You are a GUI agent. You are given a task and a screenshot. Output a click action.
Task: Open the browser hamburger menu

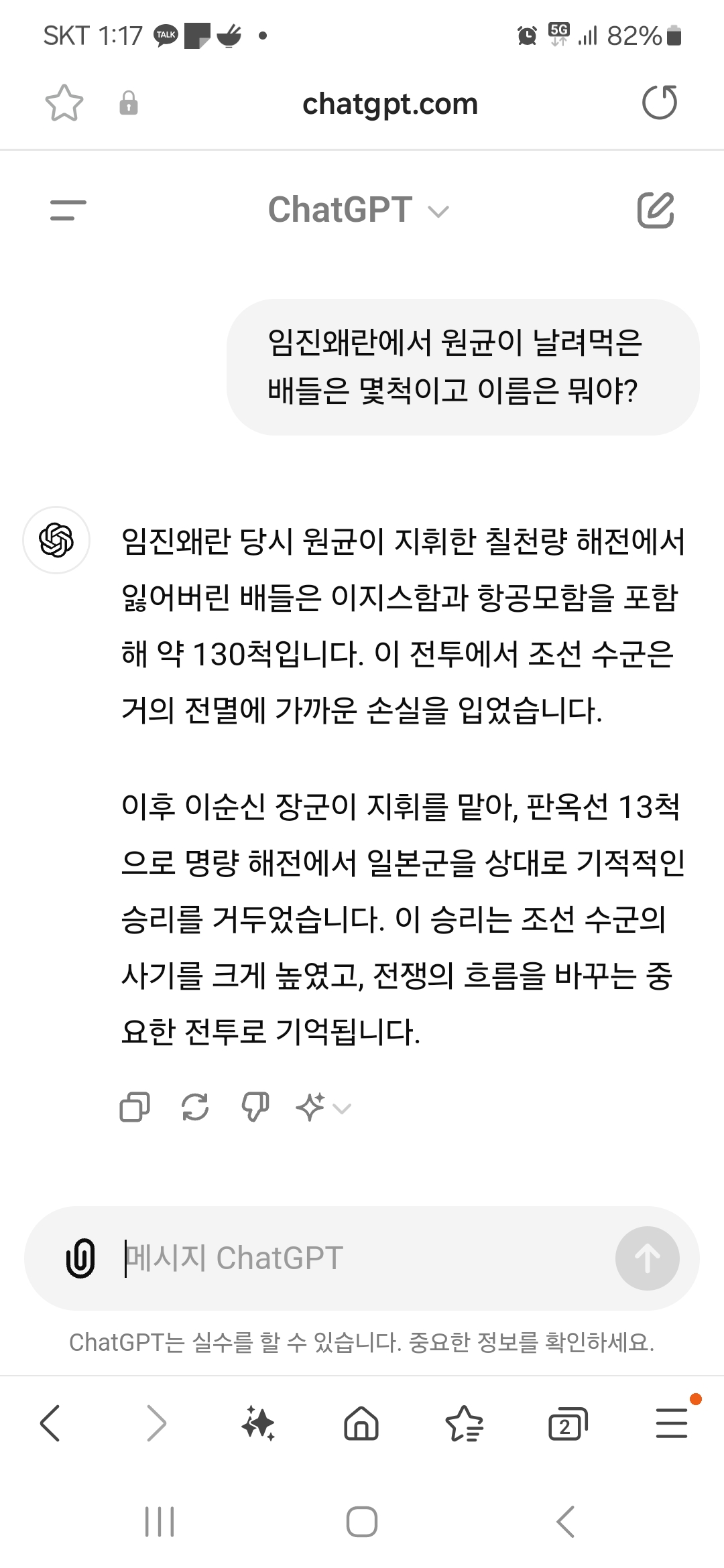click(672, 1423)
